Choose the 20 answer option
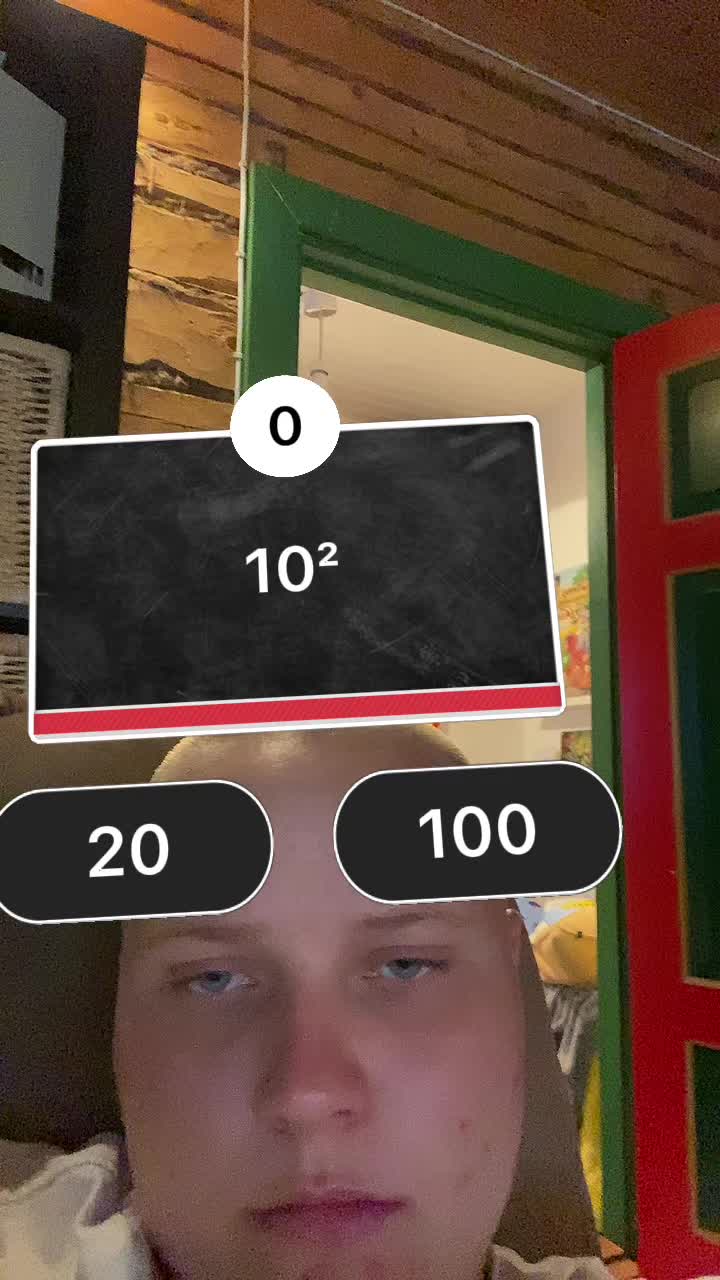720x1280 pixels. tap(132, 851)
